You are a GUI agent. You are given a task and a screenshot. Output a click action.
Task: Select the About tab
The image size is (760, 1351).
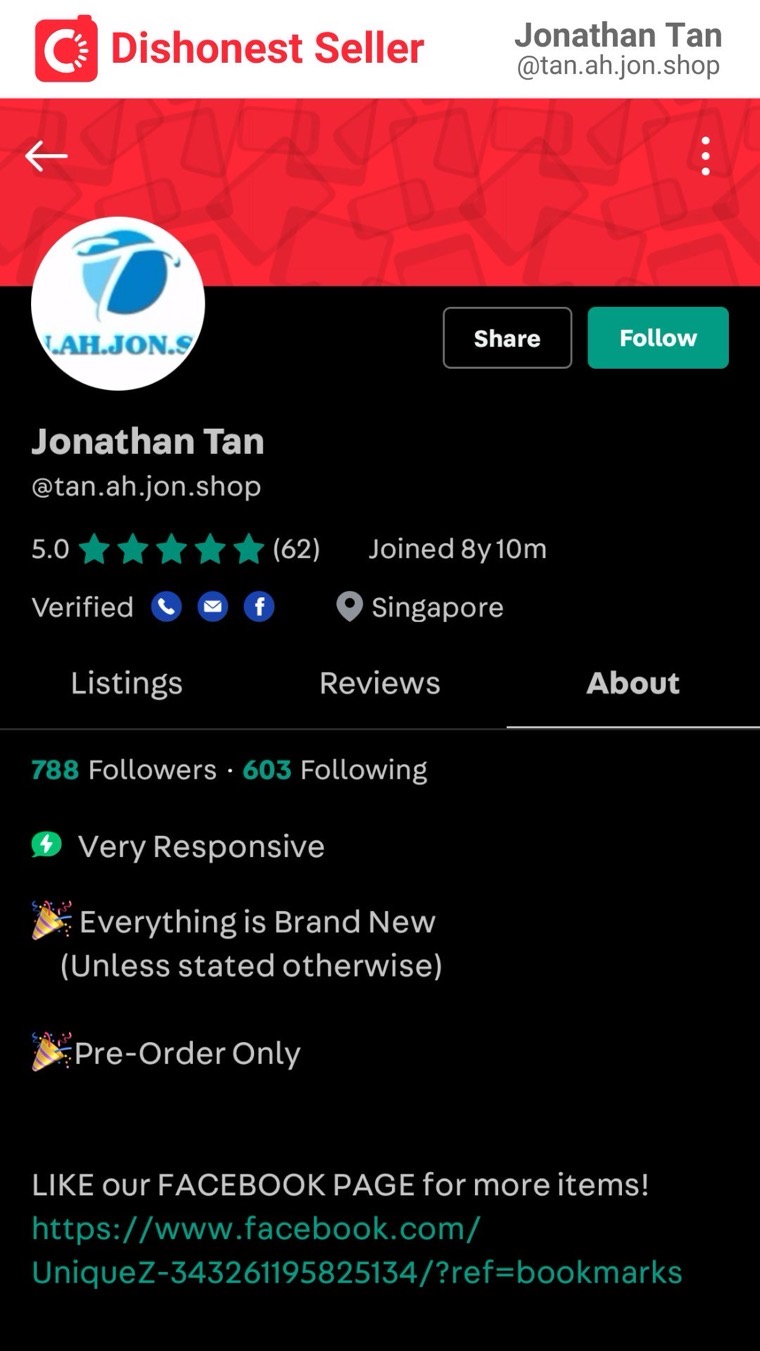632,683
